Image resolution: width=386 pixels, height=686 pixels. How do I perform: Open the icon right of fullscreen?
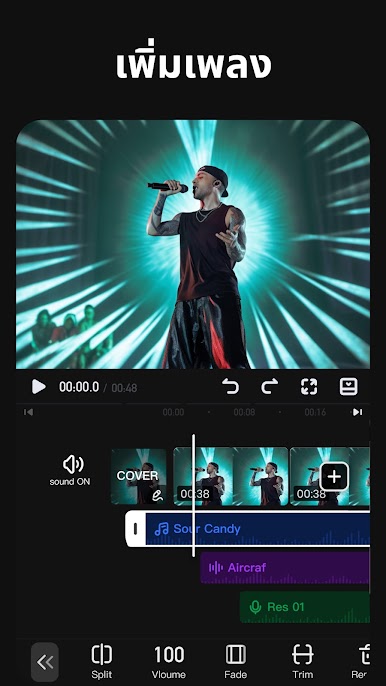pyautogui.click(x=349, y=387)
